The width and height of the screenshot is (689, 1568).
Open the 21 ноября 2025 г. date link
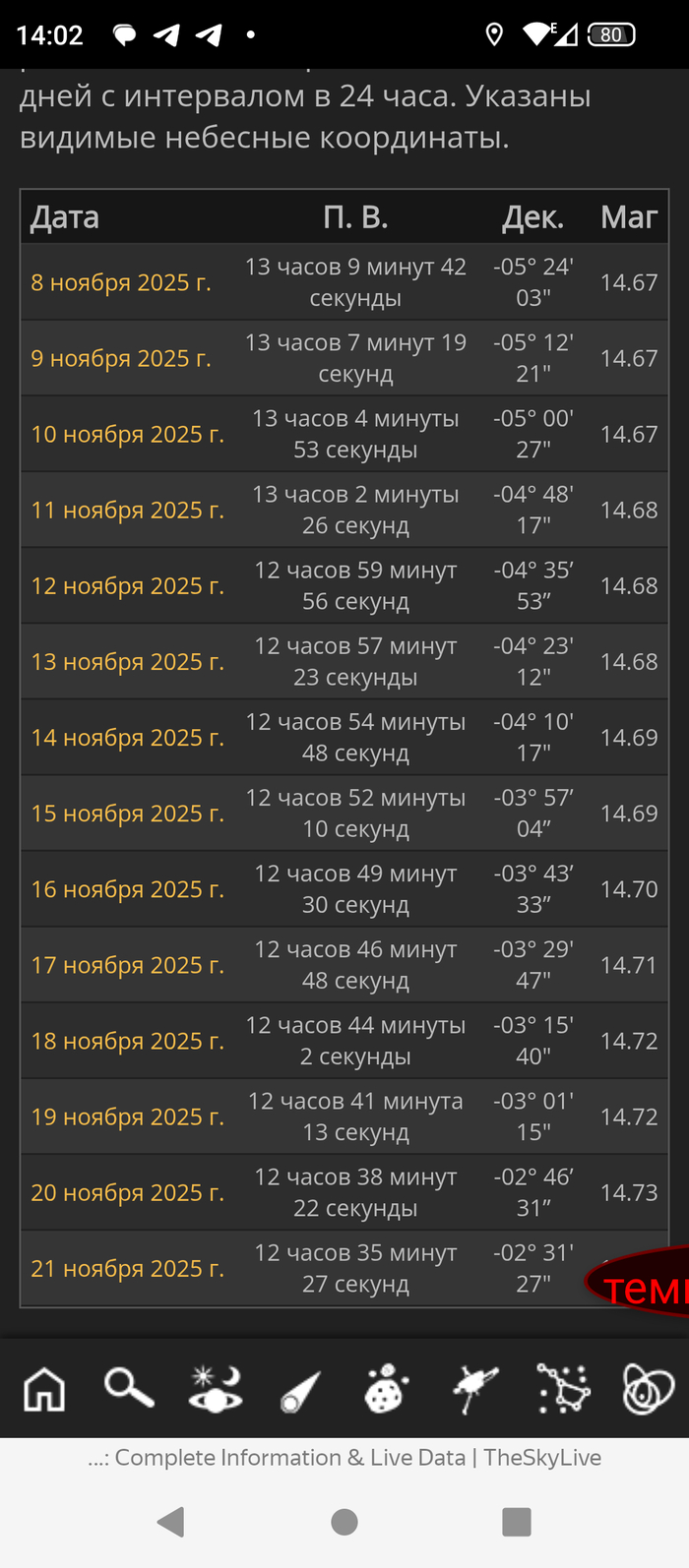[x=127, y=1269]
